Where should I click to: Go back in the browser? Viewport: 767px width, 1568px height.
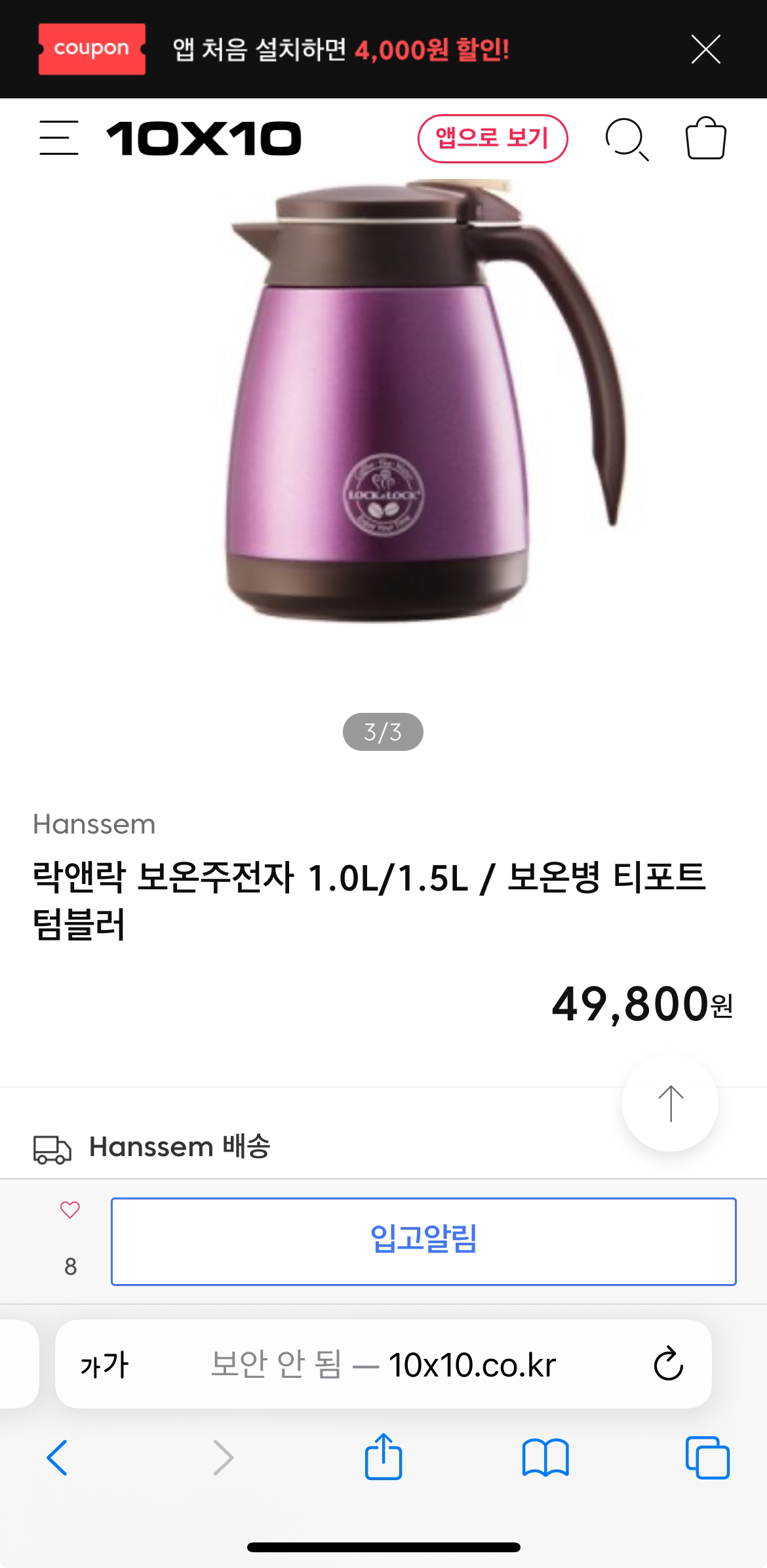pyautogui.click(x=57, y=1458)
